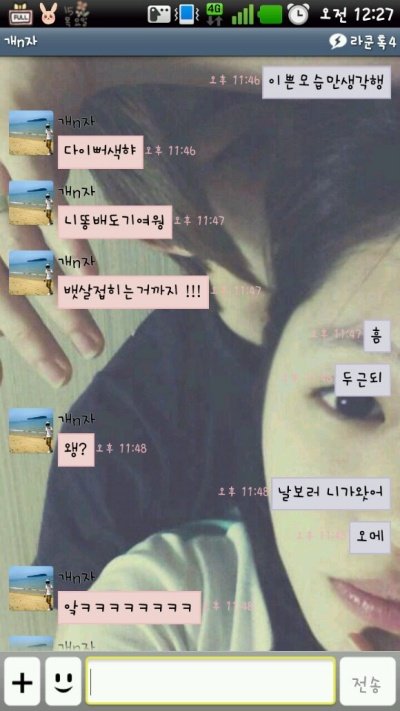
Task: Tap the plus attachment button
Action: 22,681
